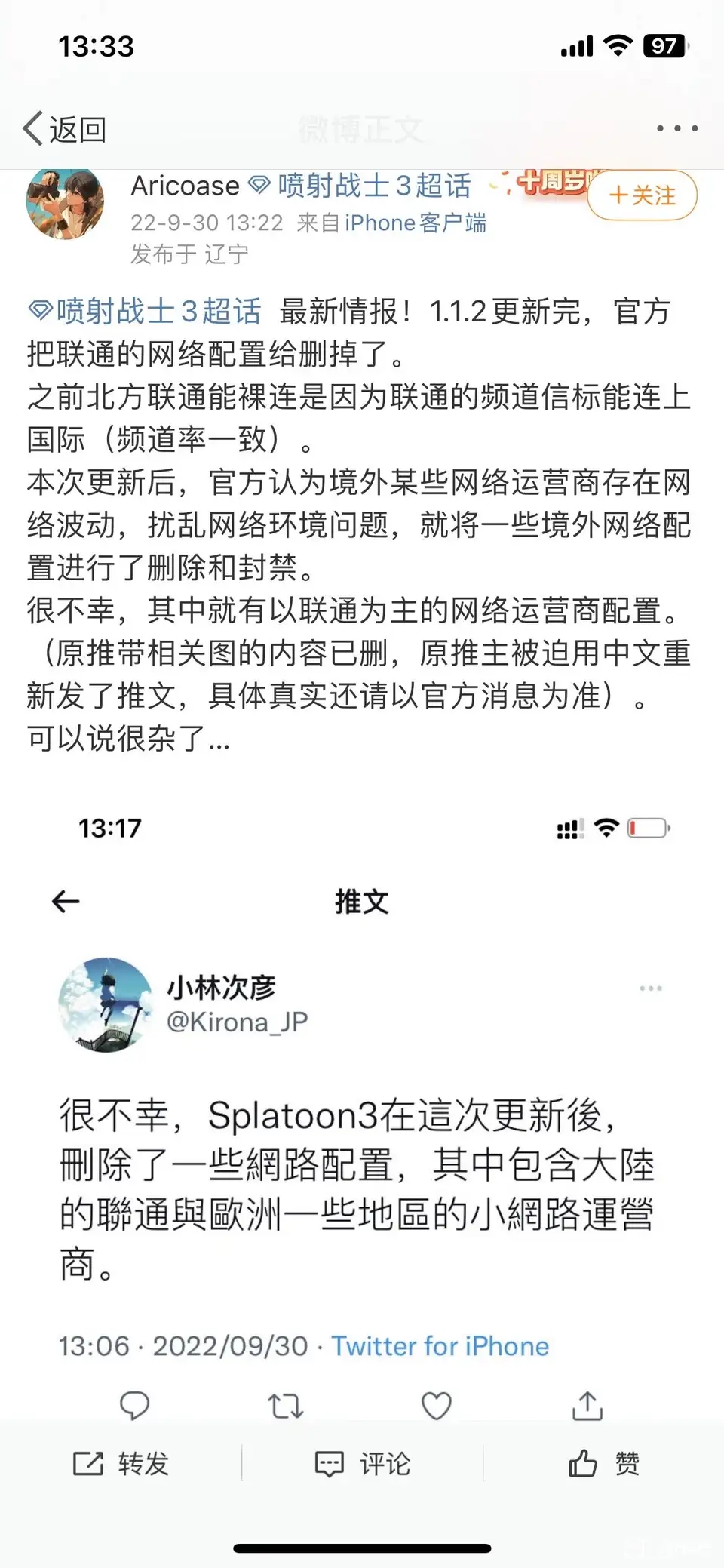Open the 评论 comment button
Image resolution: width=724 pixels, height=1568 pixels.
tap(362, 1464)
